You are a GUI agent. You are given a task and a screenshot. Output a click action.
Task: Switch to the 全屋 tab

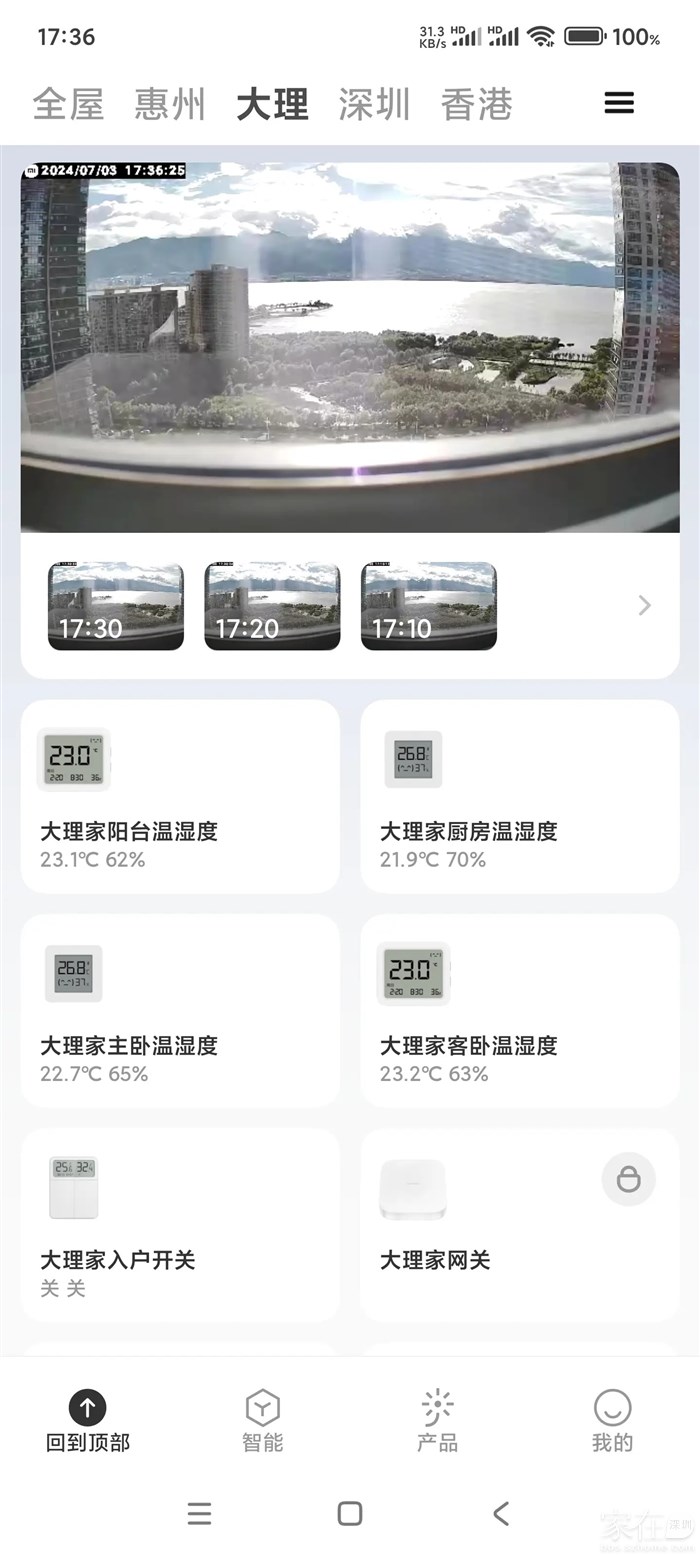pyautogui.click(x=68, y=104)
